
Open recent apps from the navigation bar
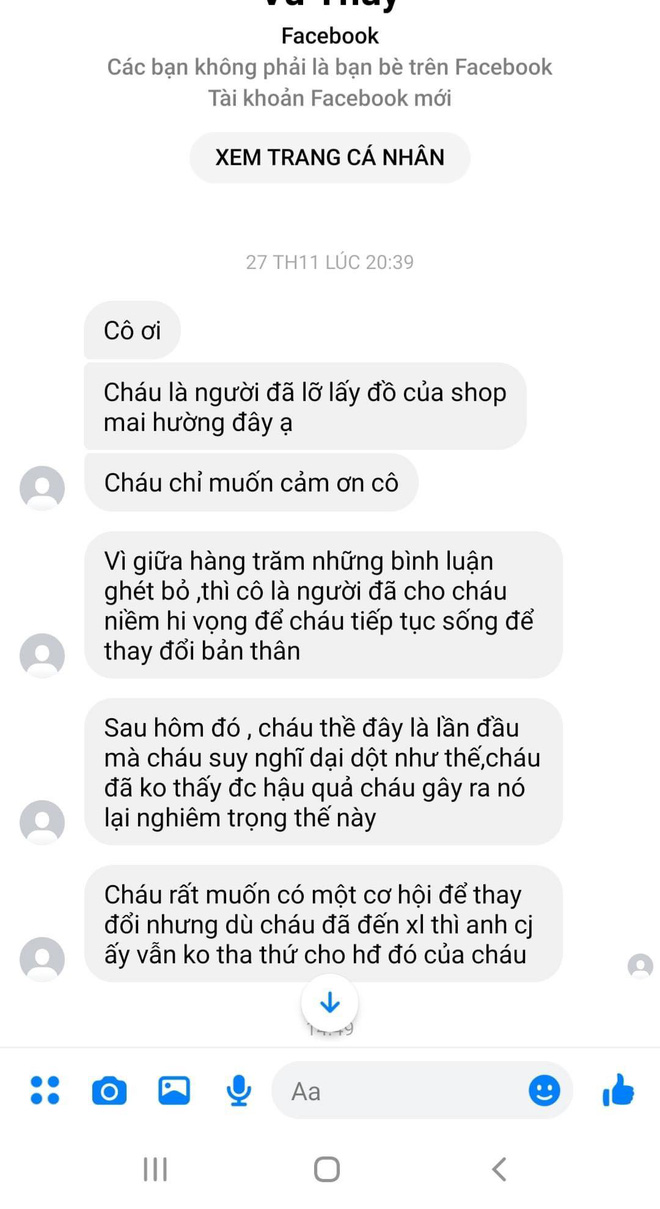coord(155,1168)
